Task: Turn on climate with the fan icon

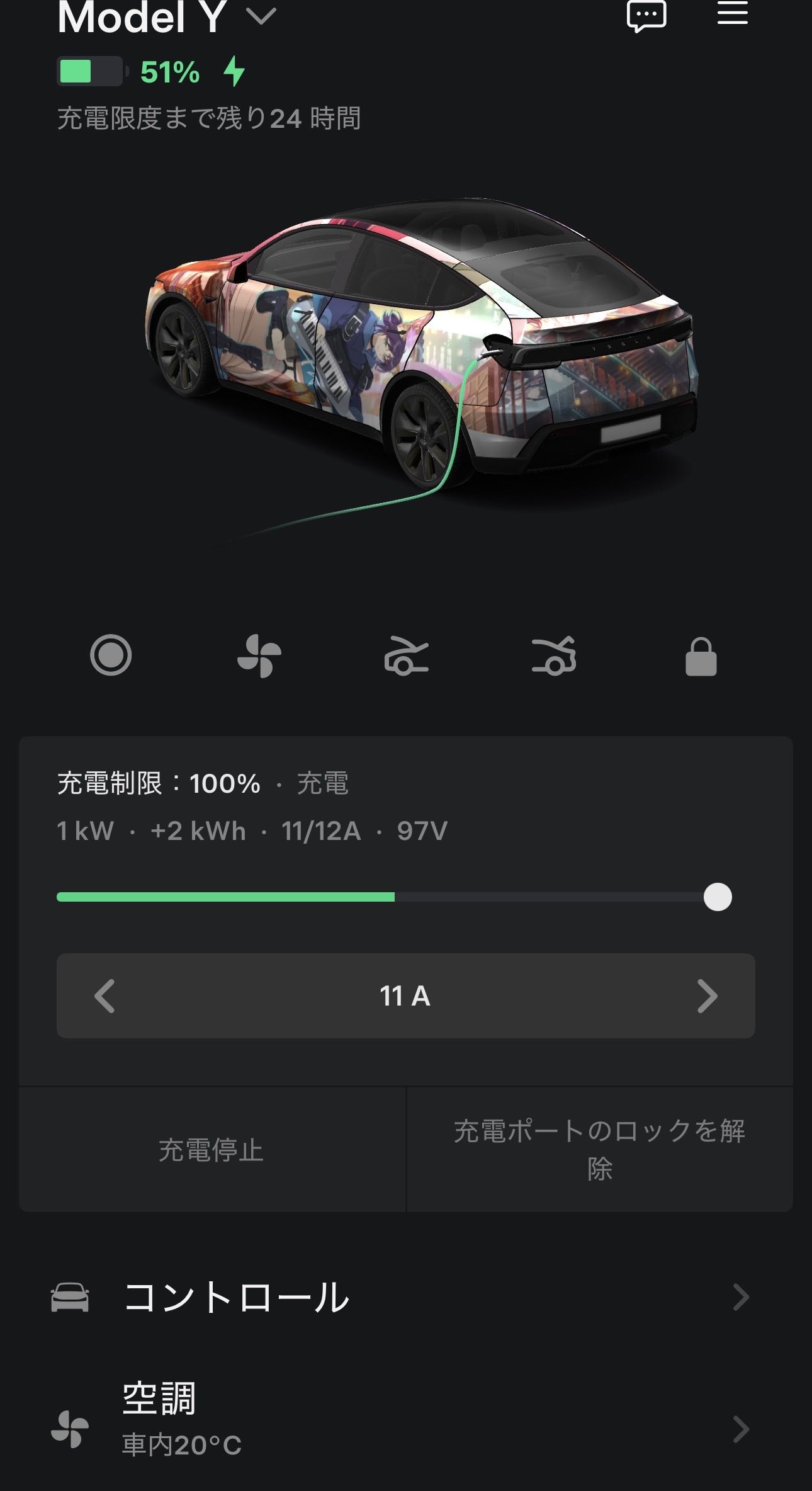Action: (x=259, y=656)
